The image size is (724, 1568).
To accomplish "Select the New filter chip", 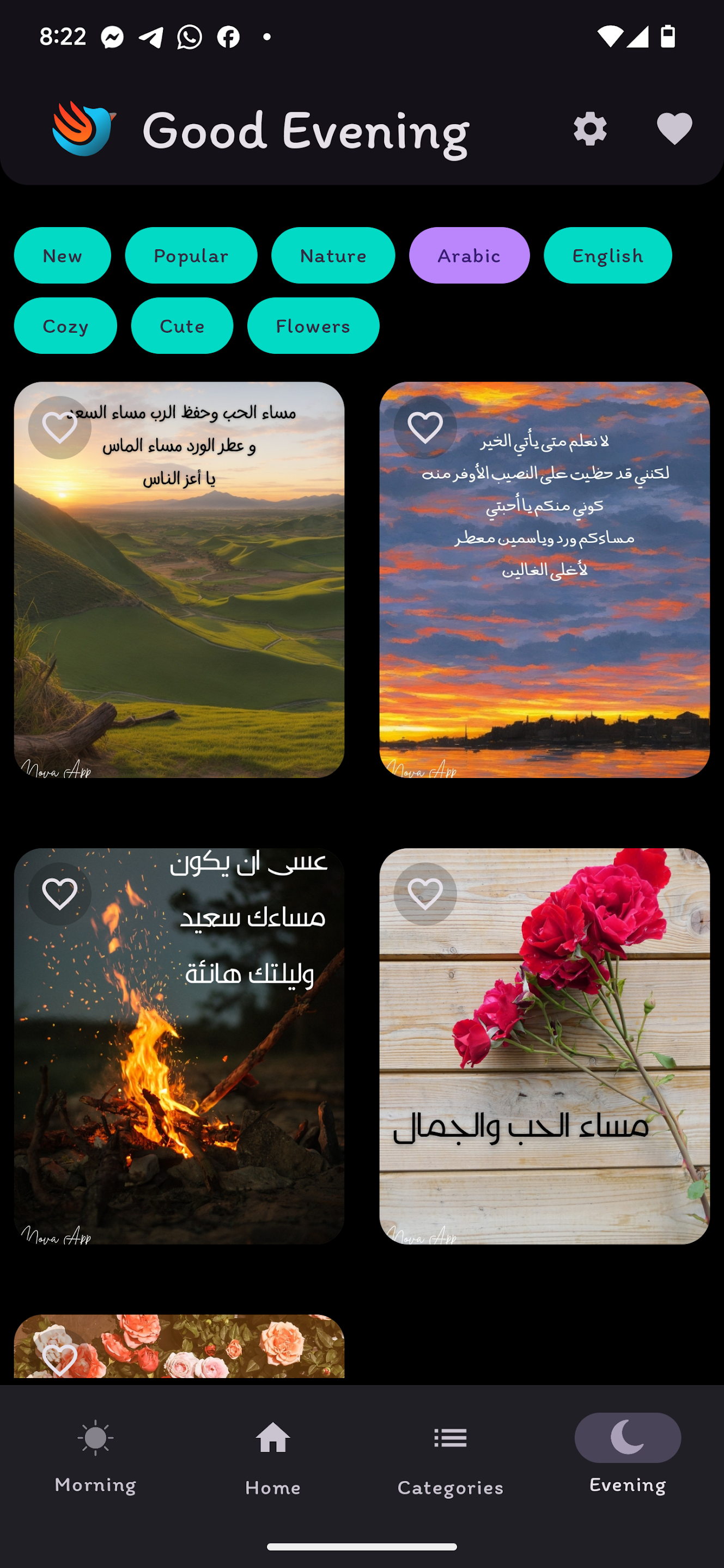I will click(x=62, y=256).
